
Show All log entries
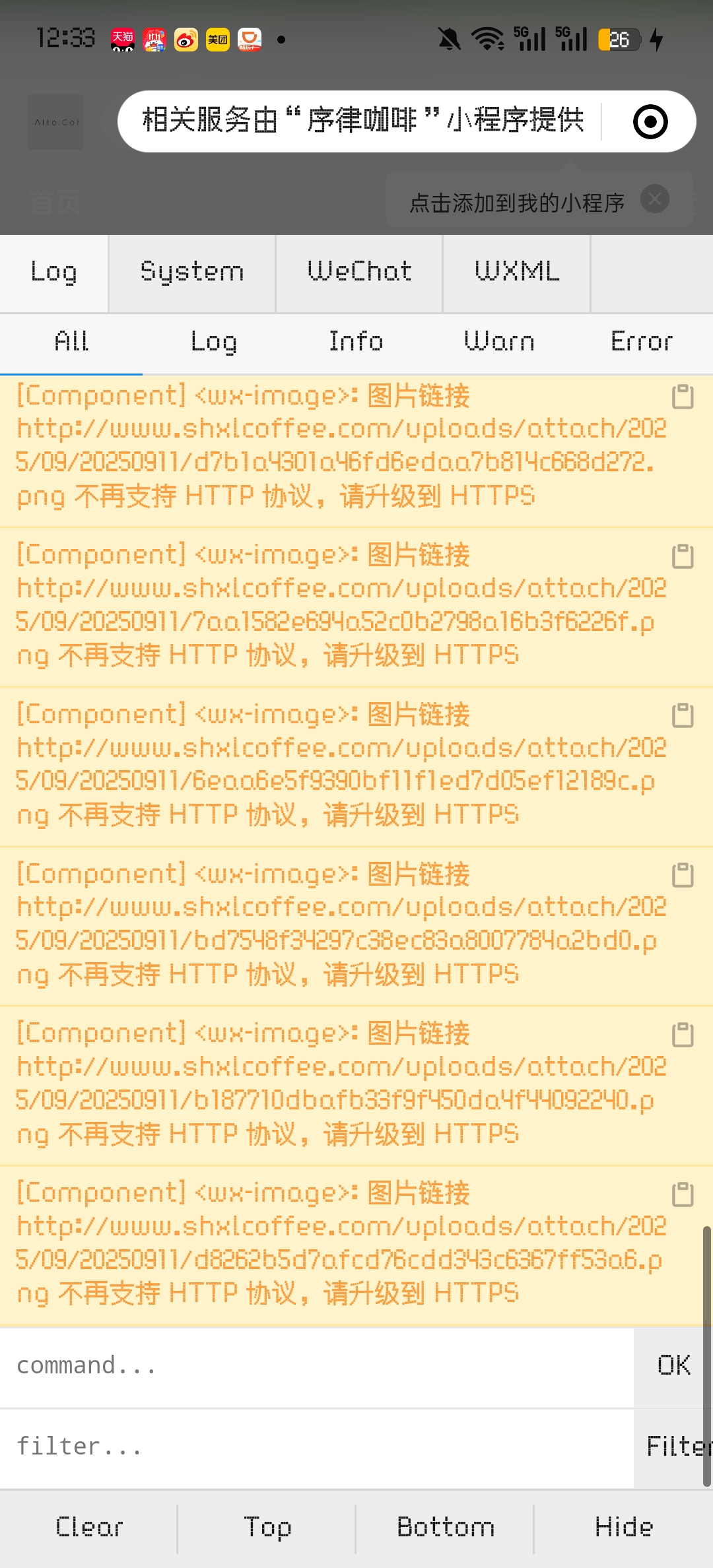tap(71, 342)
